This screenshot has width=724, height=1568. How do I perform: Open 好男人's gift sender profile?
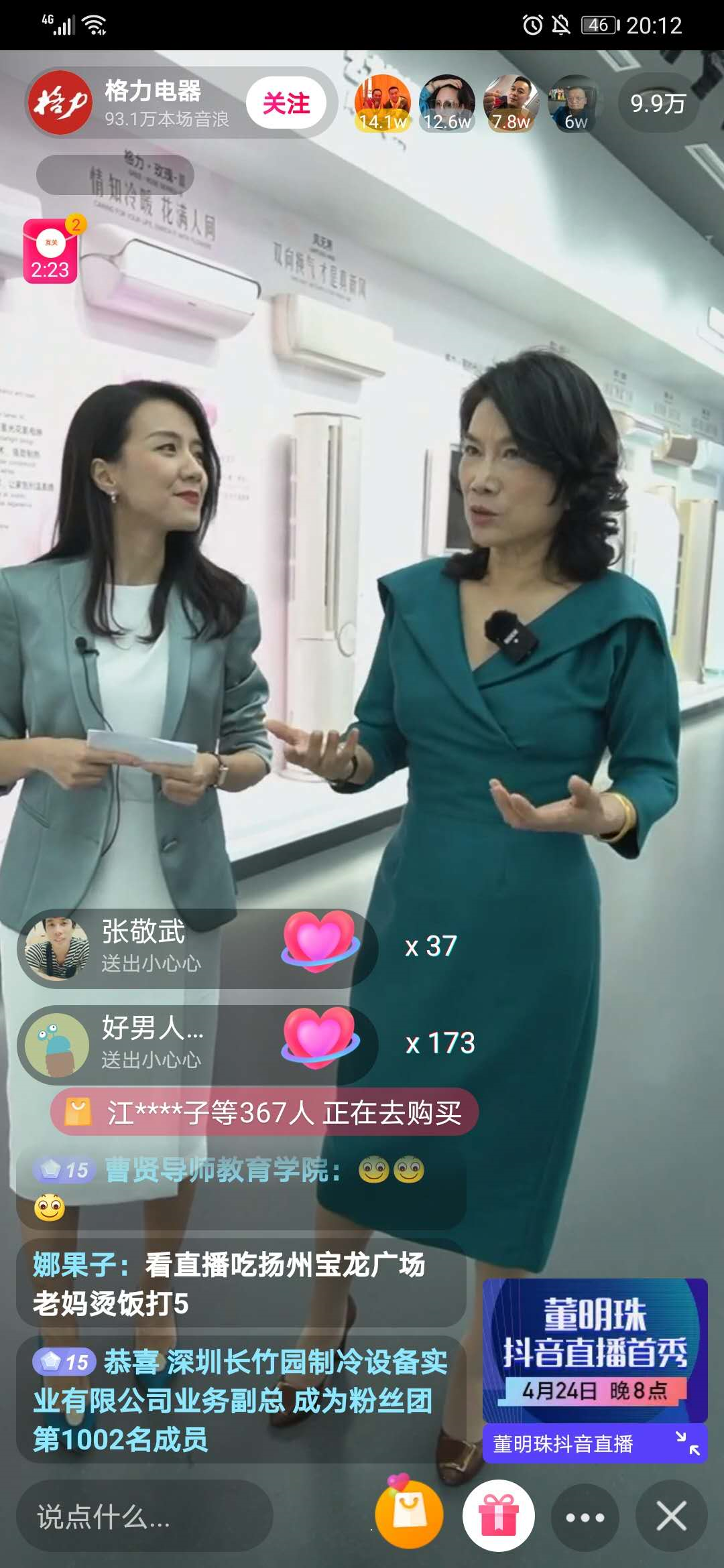click(x=58, y=1045)
